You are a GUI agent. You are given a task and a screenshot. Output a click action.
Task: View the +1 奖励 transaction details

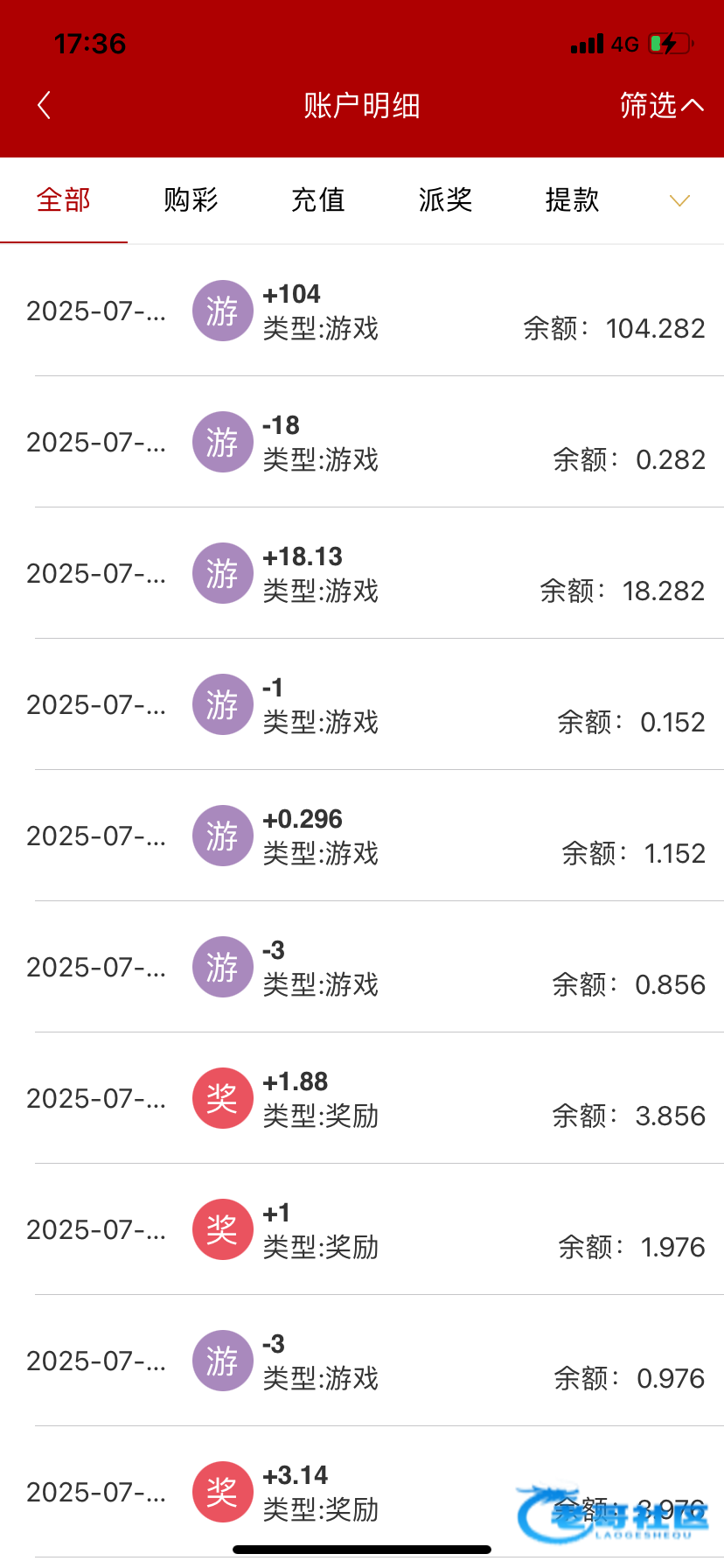coord(362,1229)
